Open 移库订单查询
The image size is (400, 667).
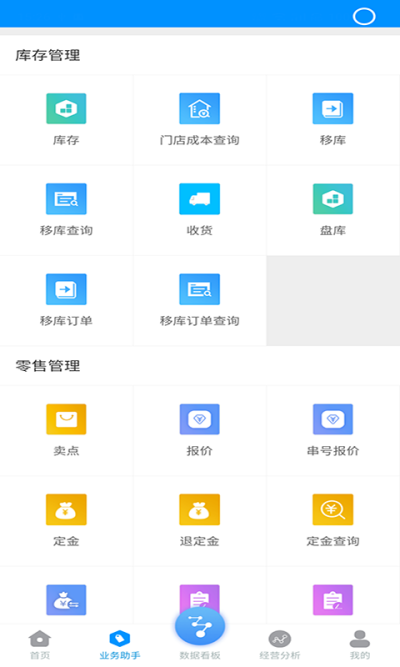(200, 300)
